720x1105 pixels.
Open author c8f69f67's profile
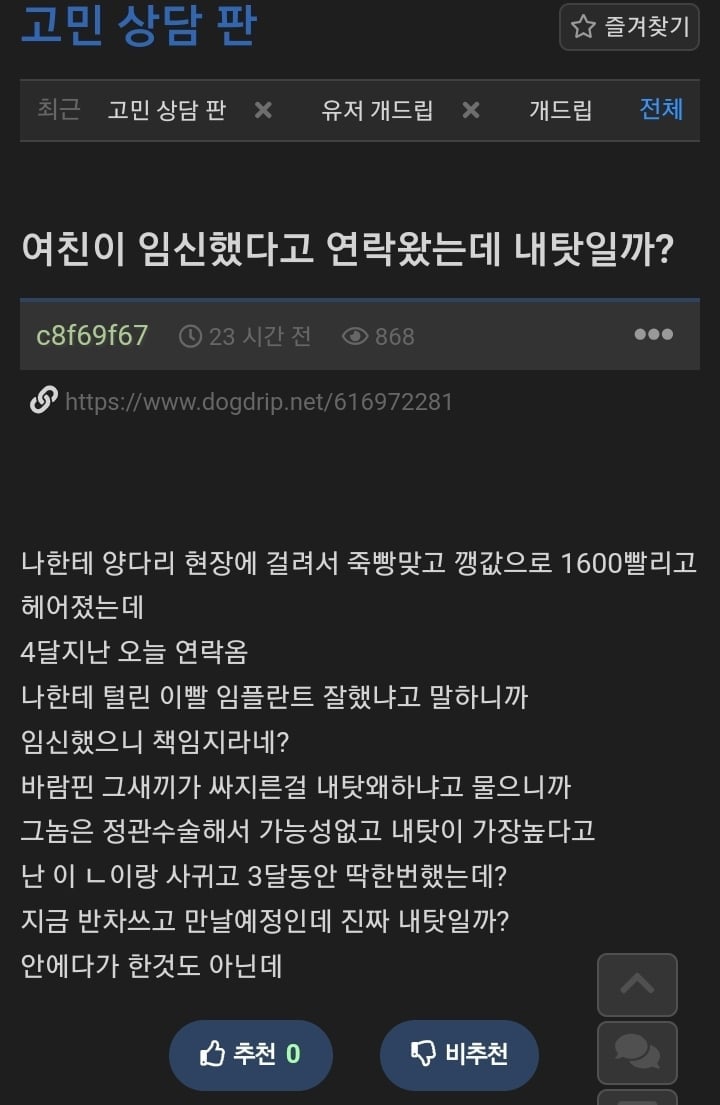tap(92, 335)
